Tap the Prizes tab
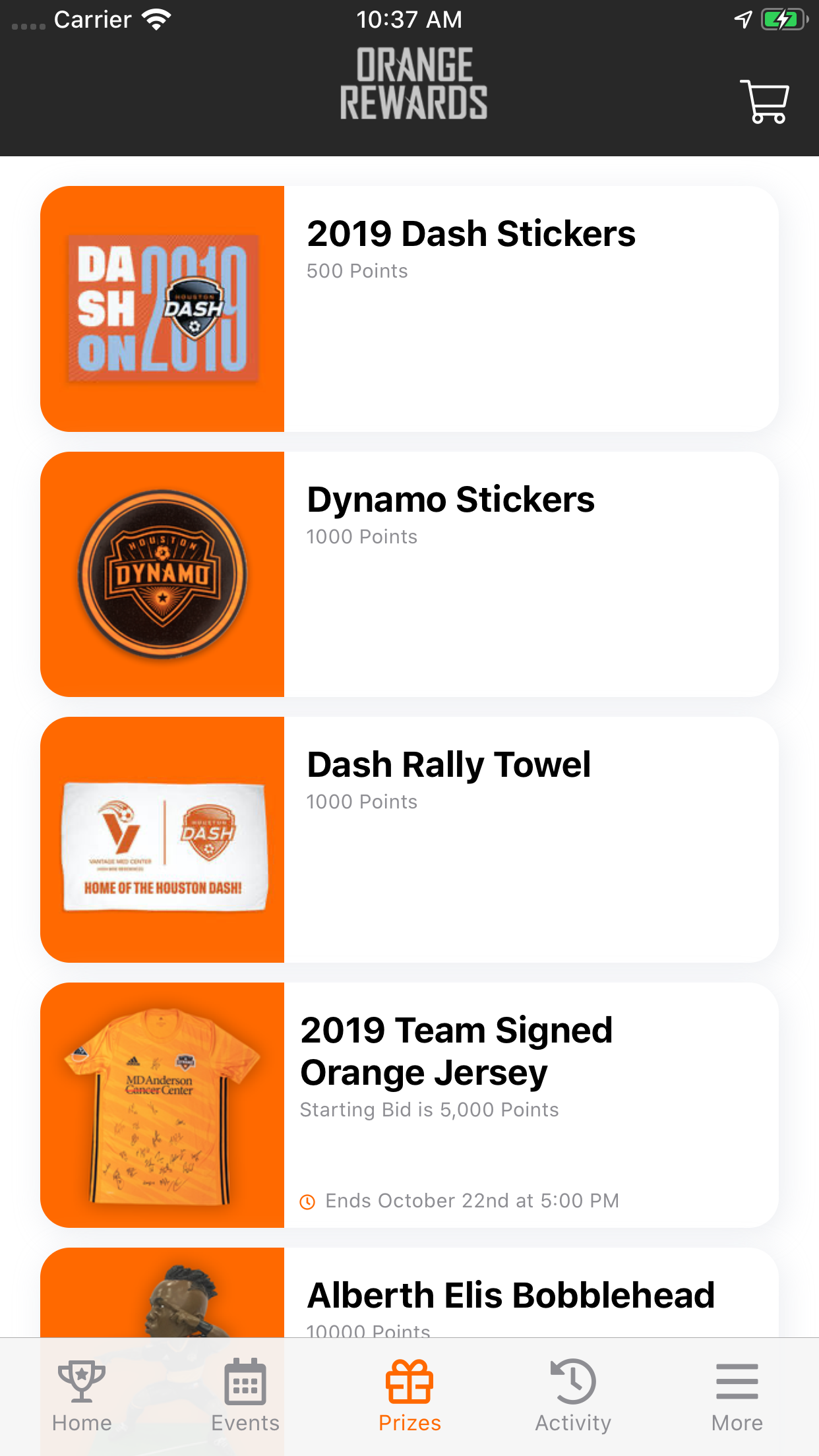Screen dimensions: 819x1456 click(x=409, y=1395)
